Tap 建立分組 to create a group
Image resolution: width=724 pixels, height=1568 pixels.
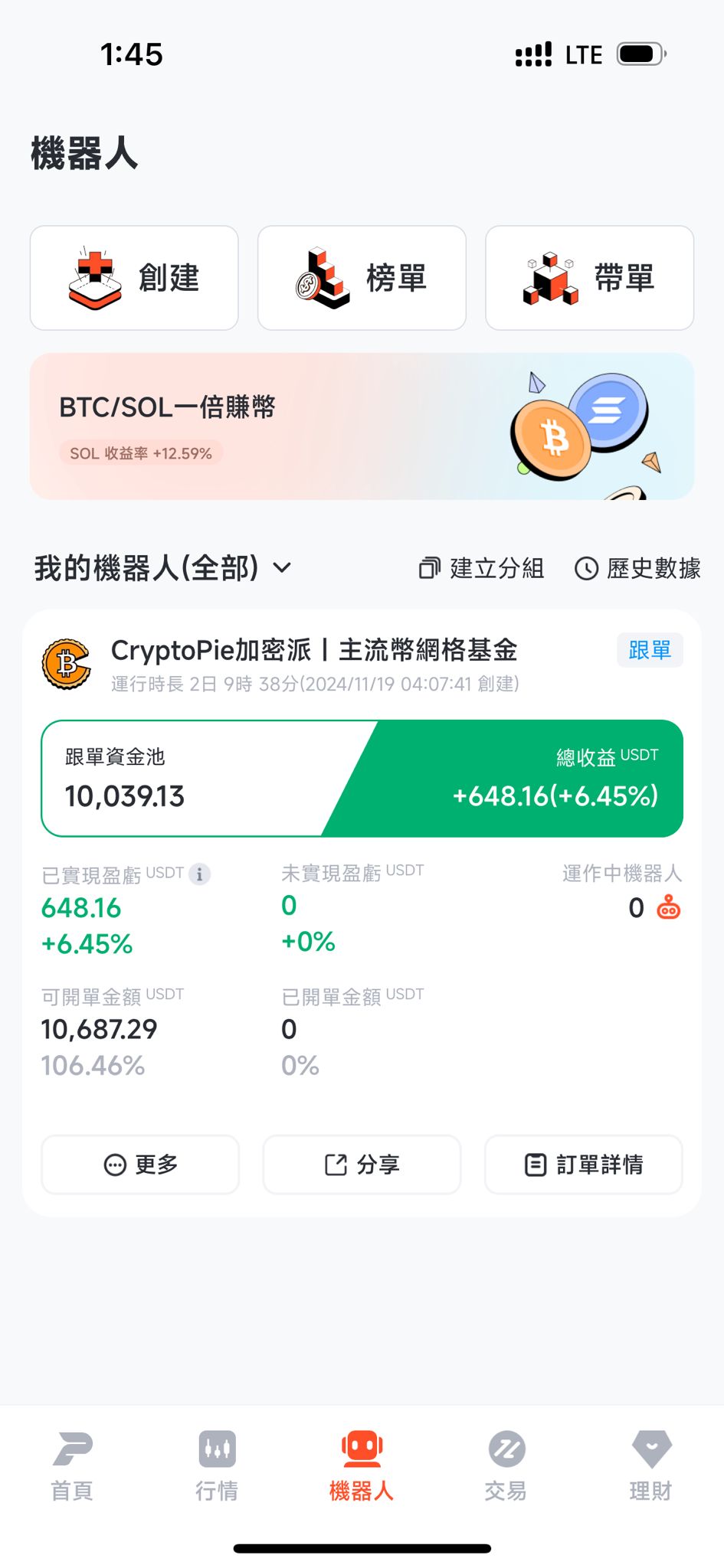[x=482, y=568]
